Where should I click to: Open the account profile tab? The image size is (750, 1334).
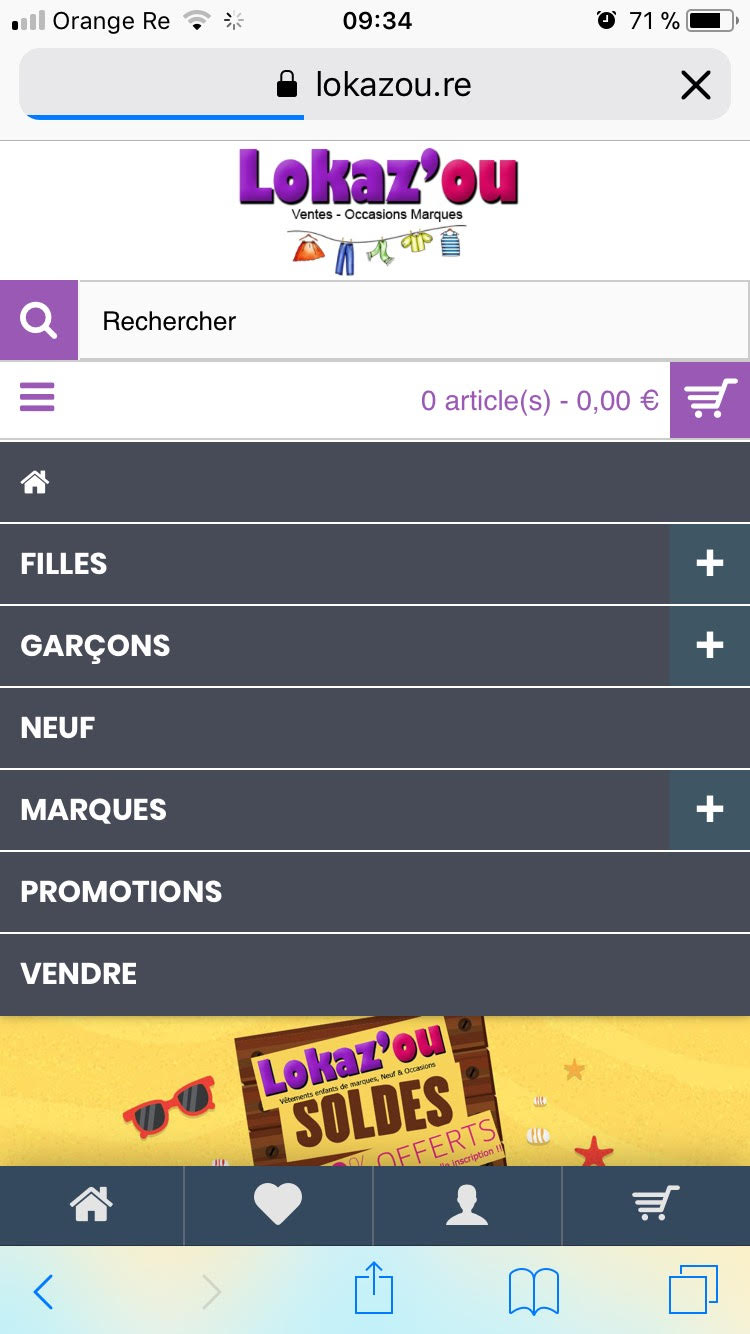467,1206
